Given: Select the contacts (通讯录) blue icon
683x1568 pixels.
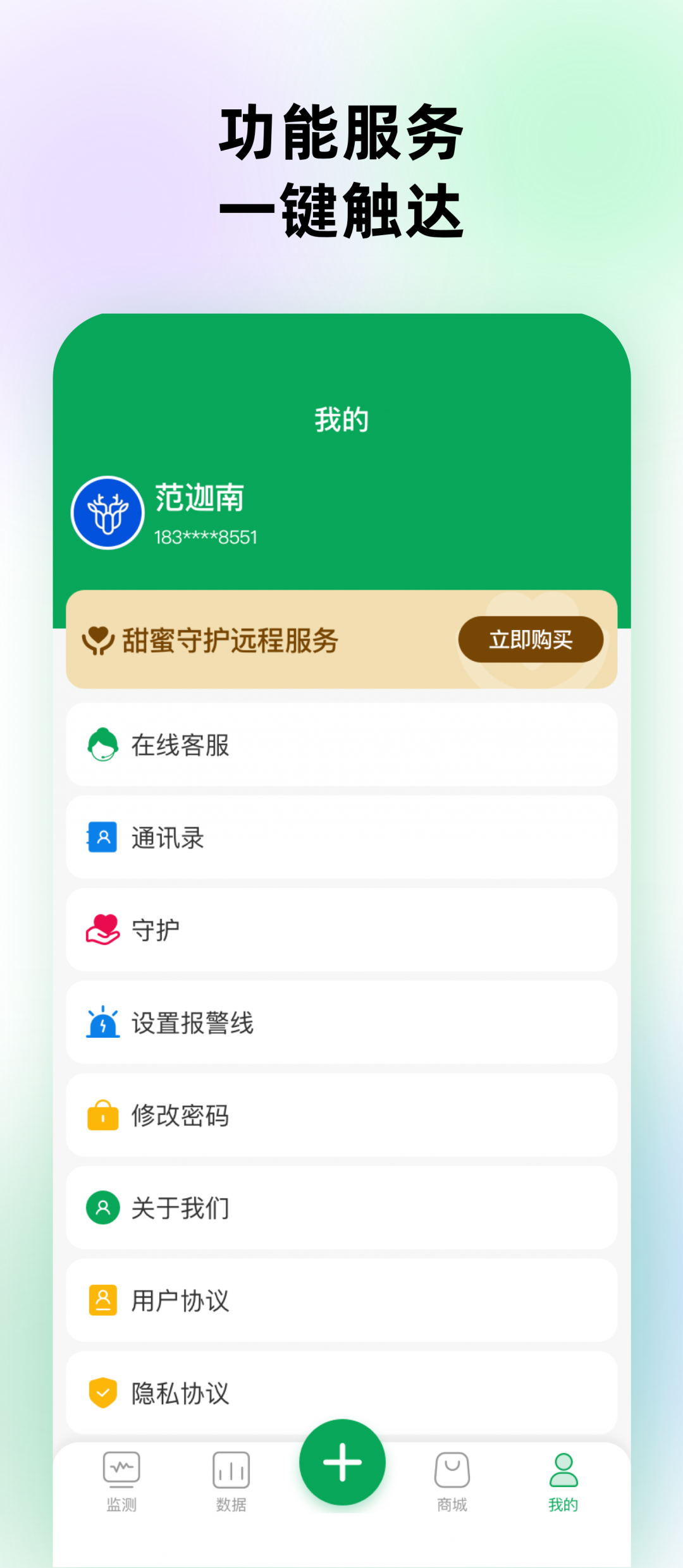Looking at the screenshot, I should point(103,837).
